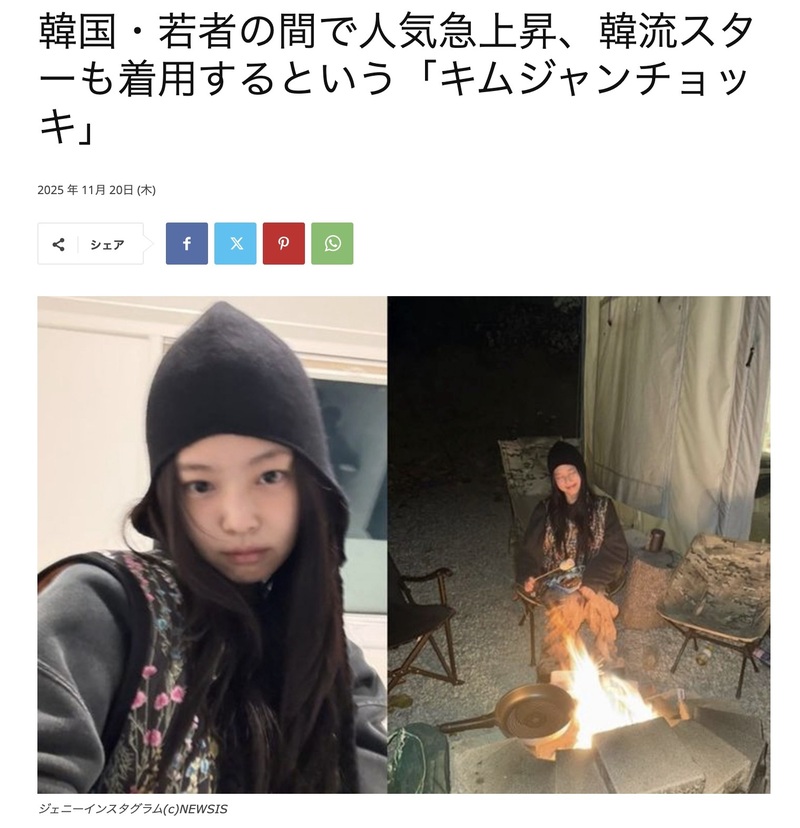
Task: Share the article on Facebook
Action: pyautogui.click(x=187, y=244)
